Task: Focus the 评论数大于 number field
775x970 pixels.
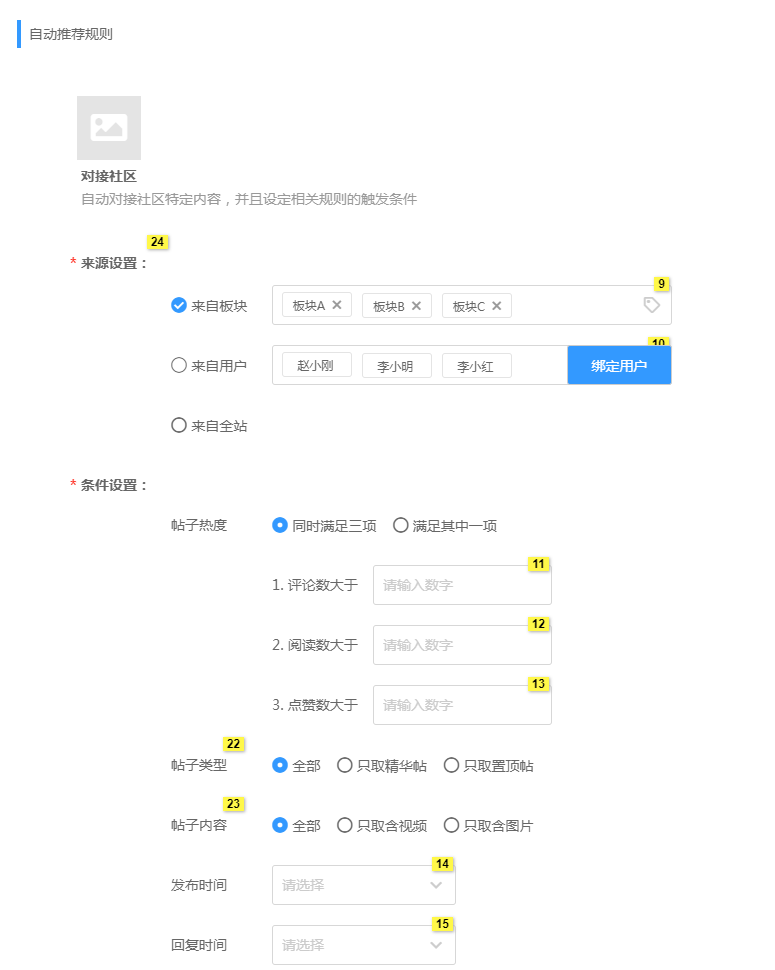Action: [461, 585]
